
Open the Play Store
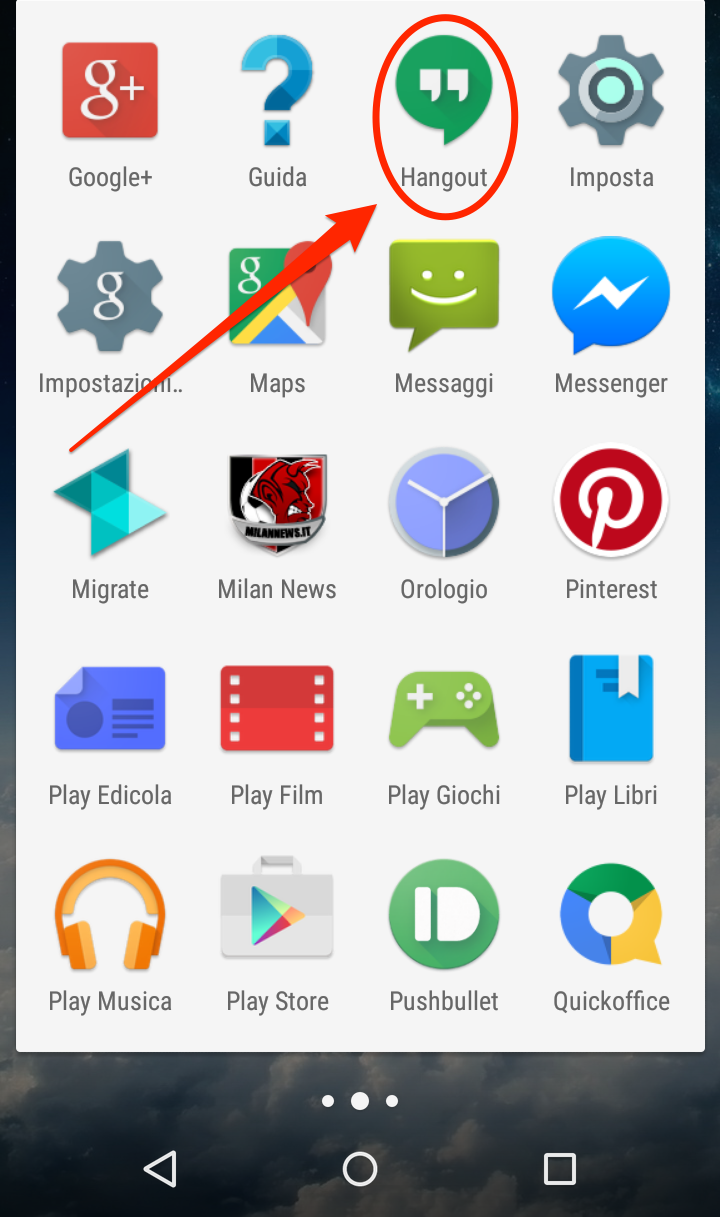pyautogui.click(x=277, y=915)
